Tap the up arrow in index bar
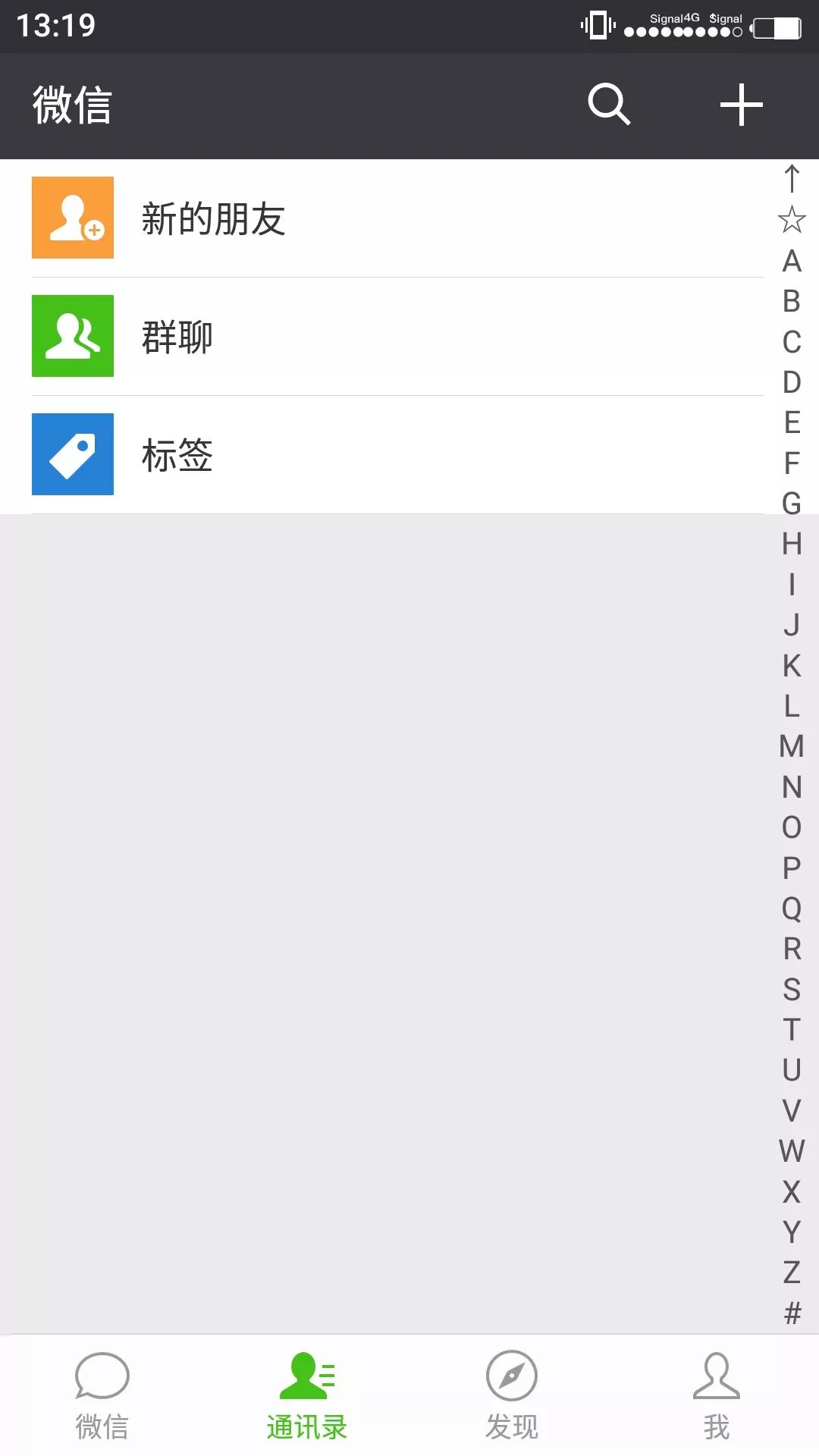The height and width of the screenshot is (1456, 819). [792, 179]
